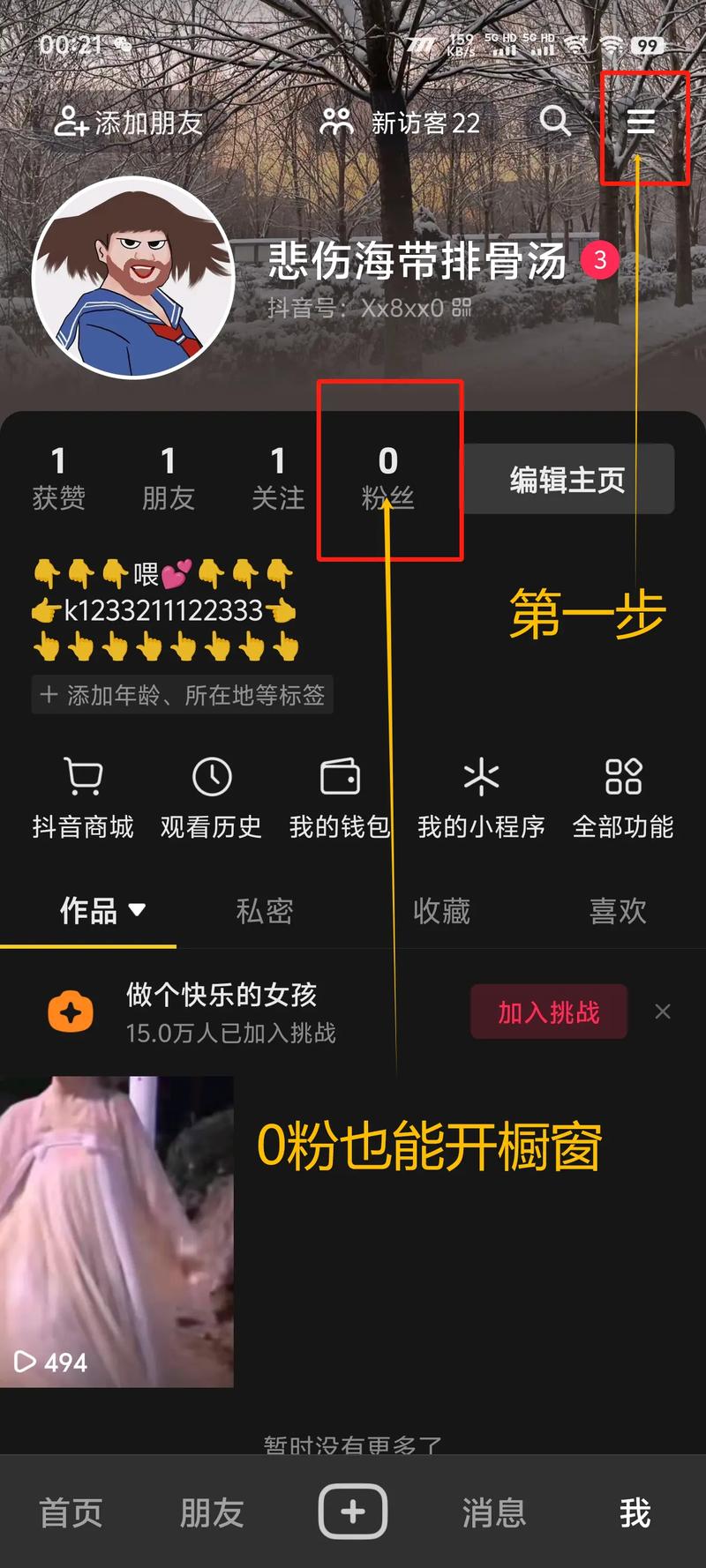Tap 加入挑战 to join the challenge
The image size is (706, 1568).
coord(548,1011)
